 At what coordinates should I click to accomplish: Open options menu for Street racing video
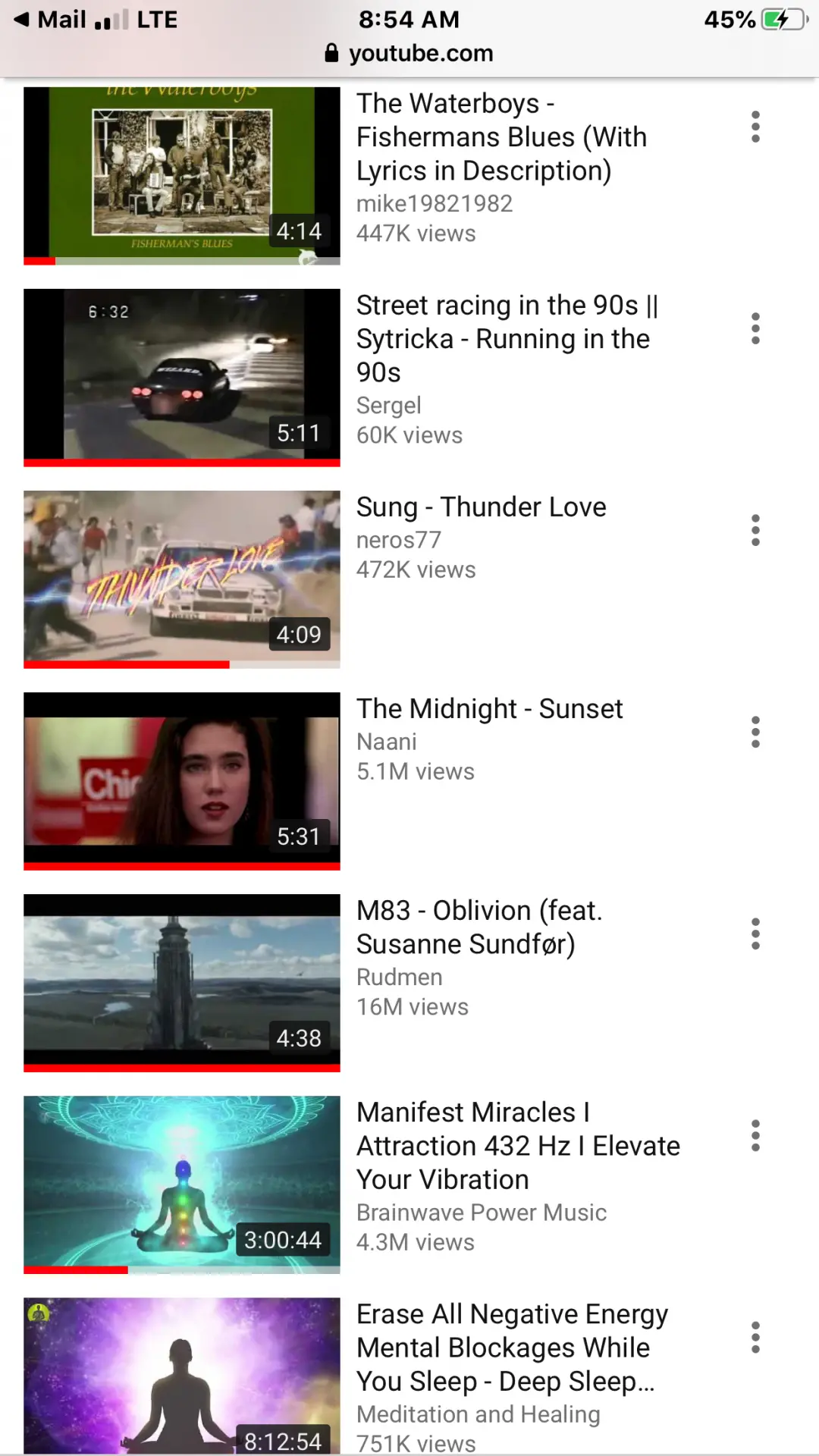(x=755, y=328)
